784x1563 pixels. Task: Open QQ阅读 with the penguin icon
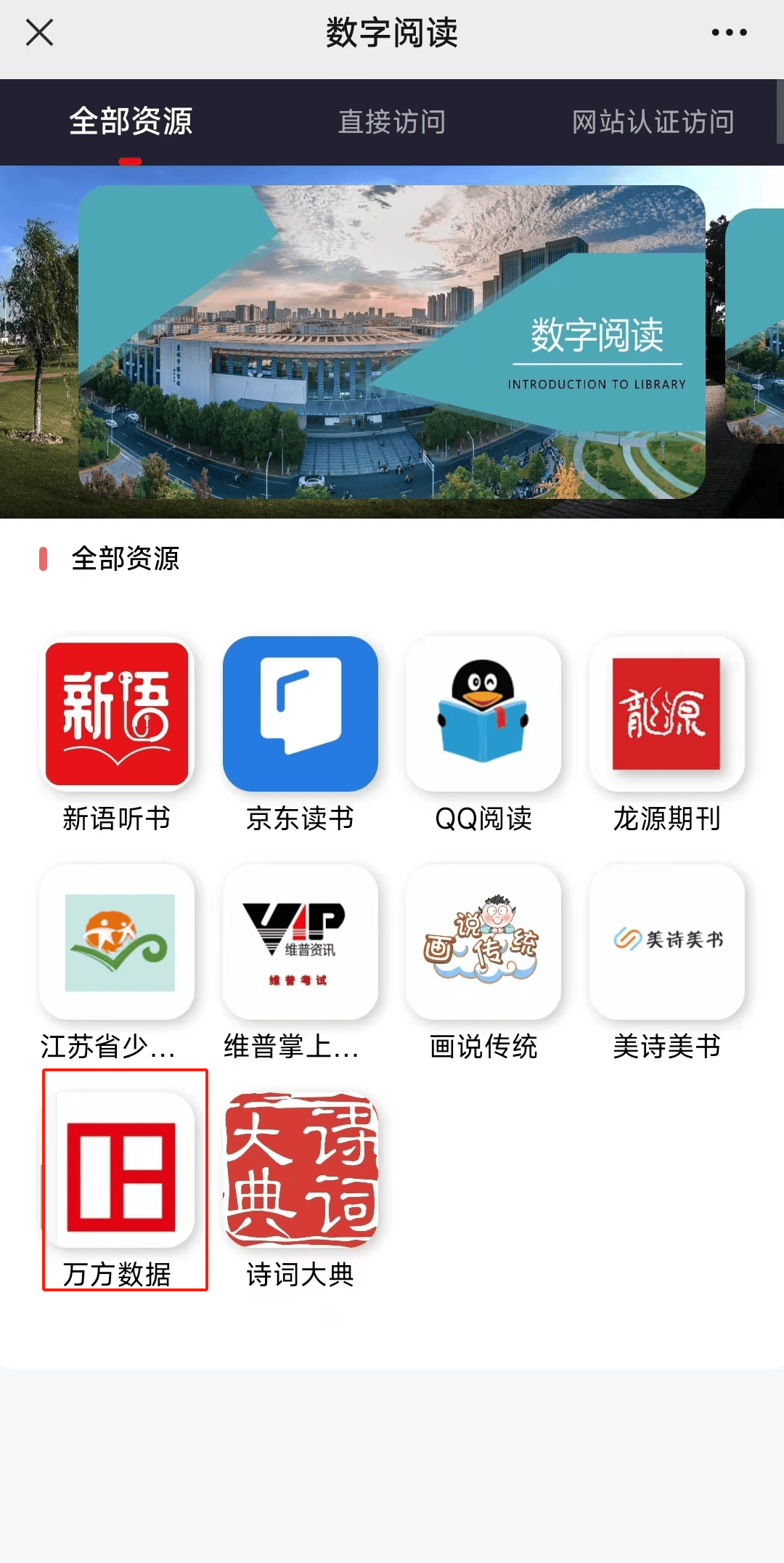point(483,713)
